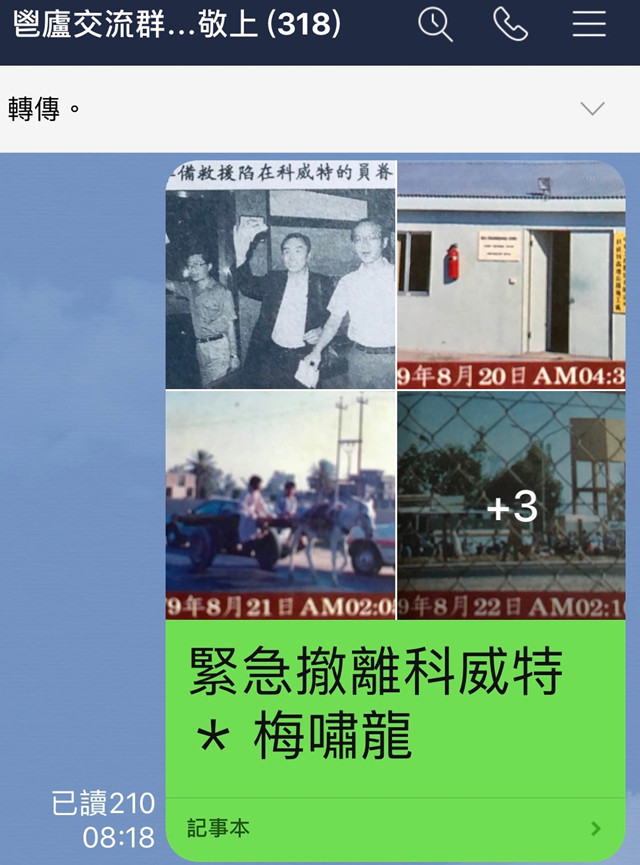Open the chat menu
Image resolution: width=640 pixels, height=865 pixels.
coord(589,24)
